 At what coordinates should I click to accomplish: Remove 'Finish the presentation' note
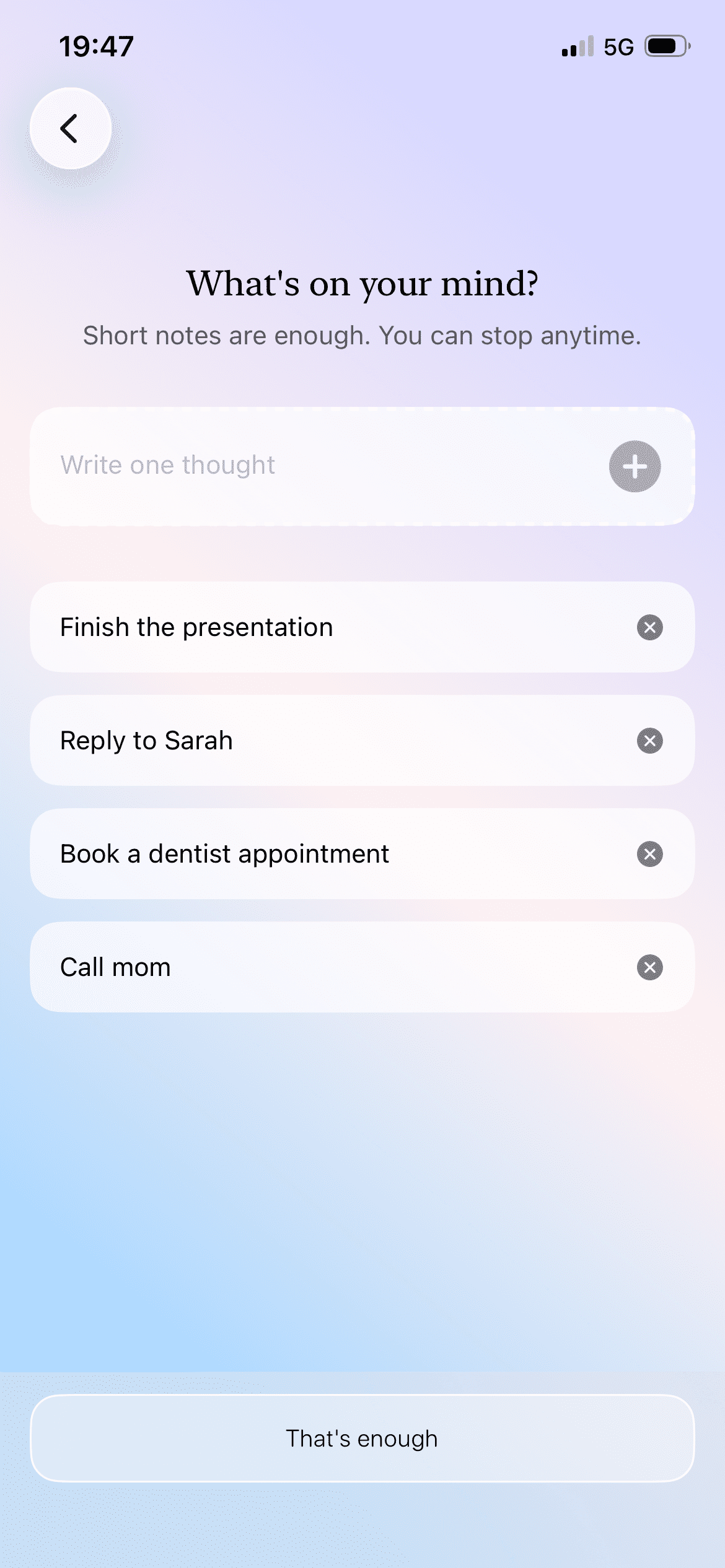pyautogui.click(x=649, y=627)
